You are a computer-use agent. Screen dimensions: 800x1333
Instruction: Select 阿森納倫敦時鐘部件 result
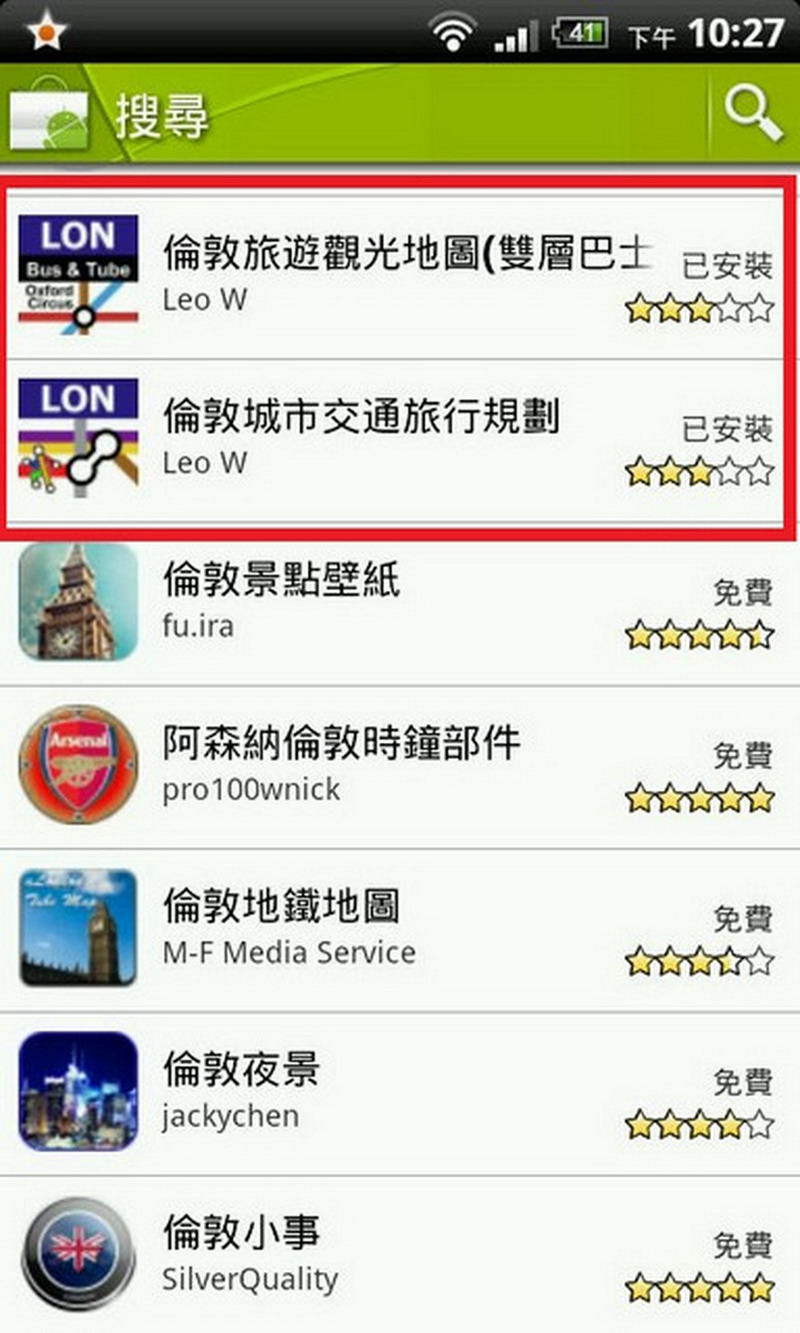400,765
